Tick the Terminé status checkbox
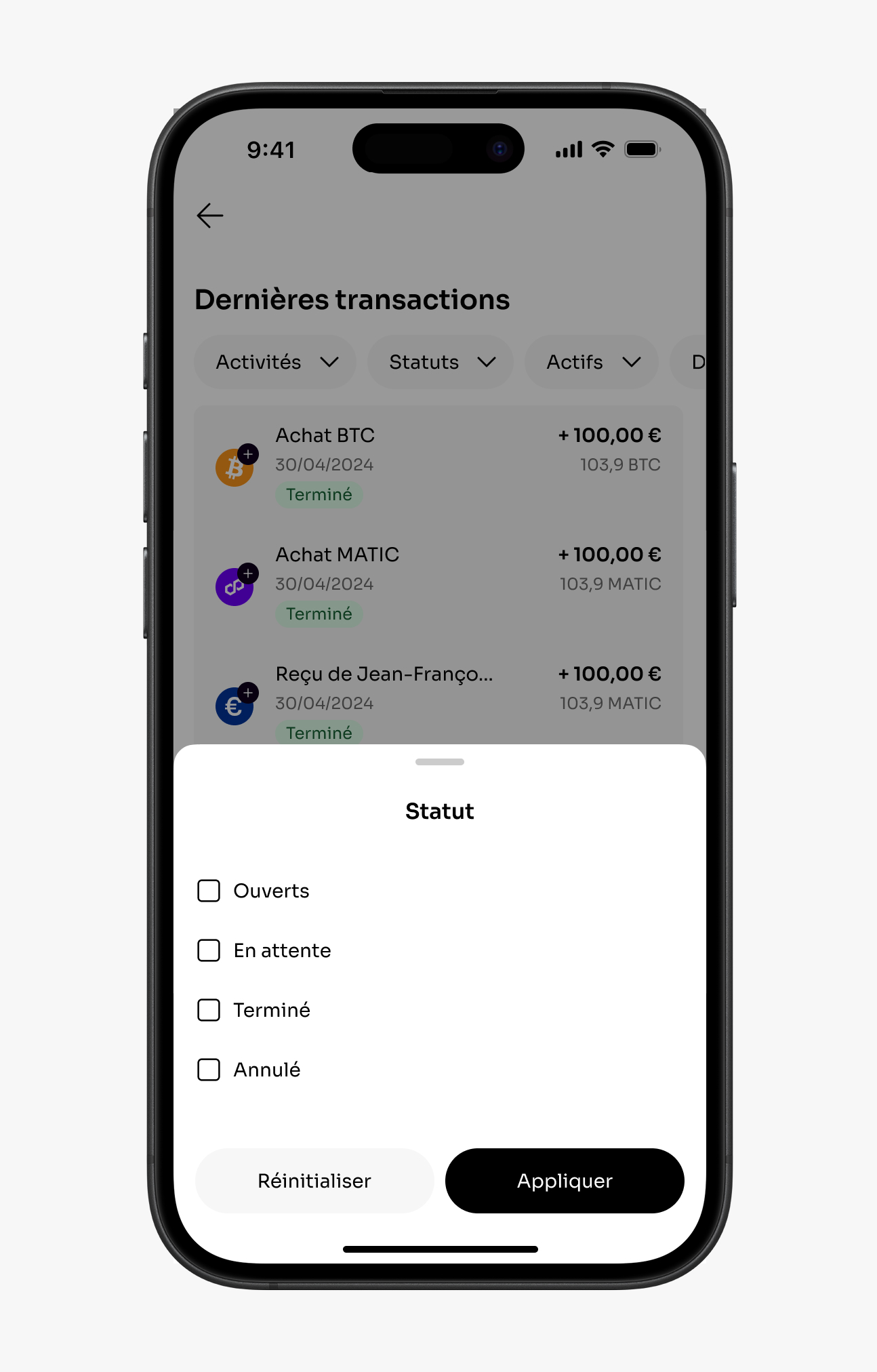Viewport: 877px width, 1372px height. pos(209,1010)
